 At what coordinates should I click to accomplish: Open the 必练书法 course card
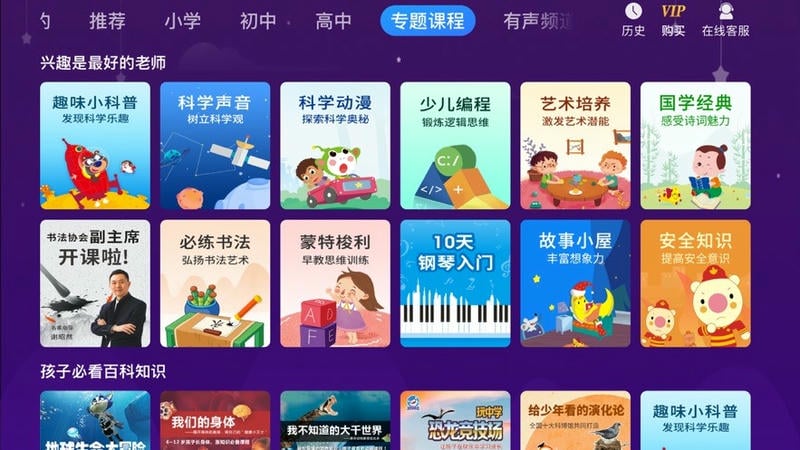[215, 283]
